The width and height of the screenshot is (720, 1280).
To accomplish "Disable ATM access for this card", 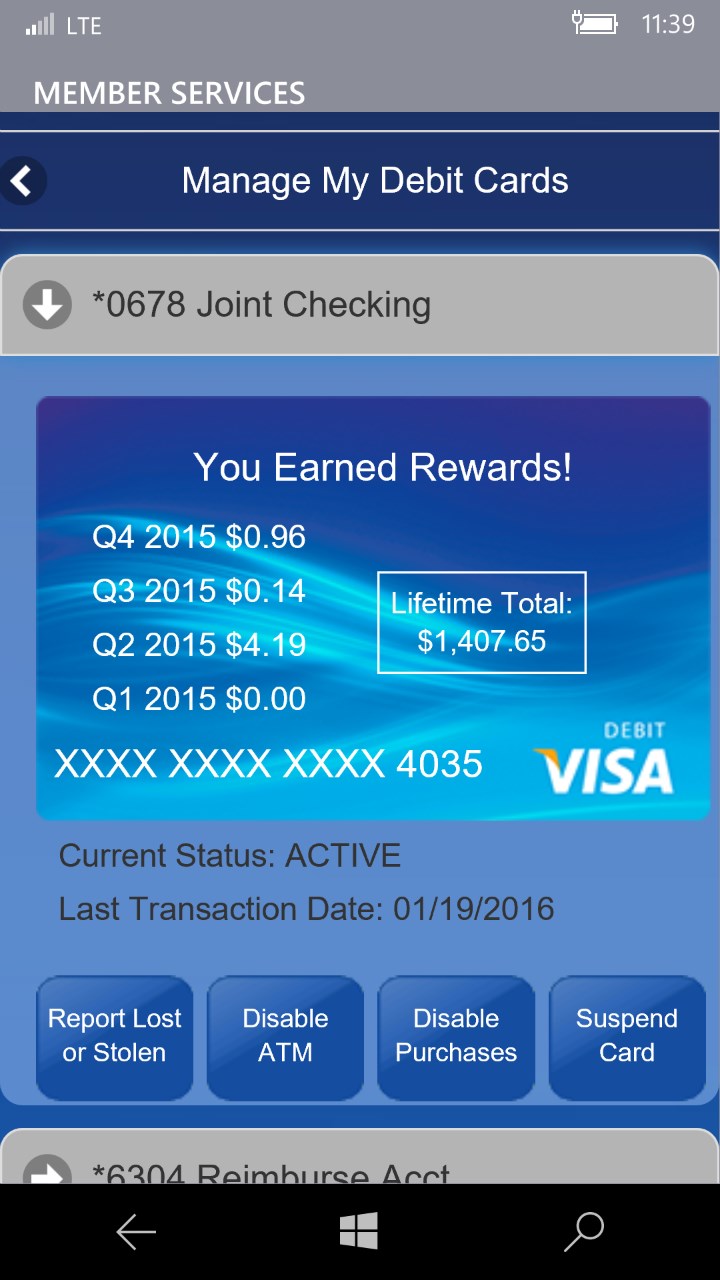I will pyautogui.click(x=285, y=1036).
